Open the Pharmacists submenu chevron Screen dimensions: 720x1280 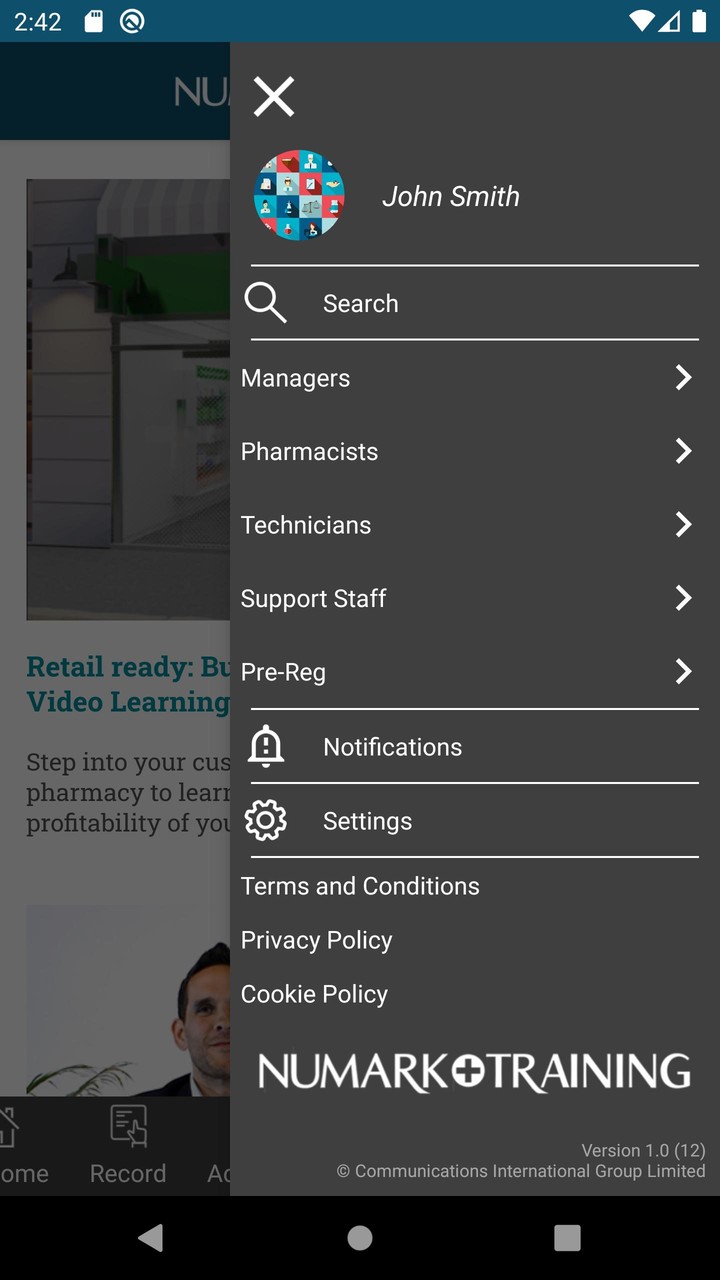click(684, 451)
